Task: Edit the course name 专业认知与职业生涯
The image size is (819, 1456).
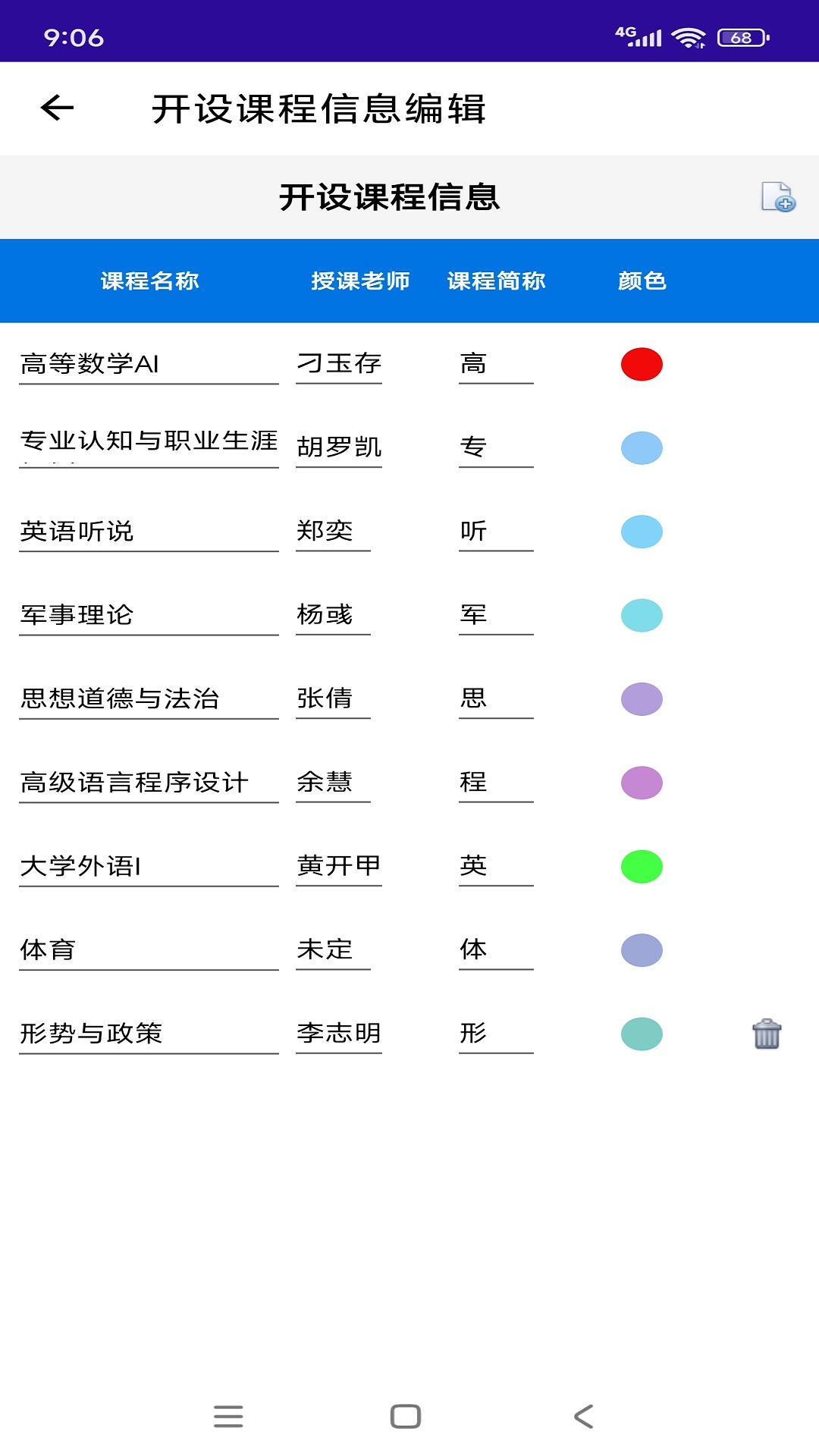Action: (148, 443)
